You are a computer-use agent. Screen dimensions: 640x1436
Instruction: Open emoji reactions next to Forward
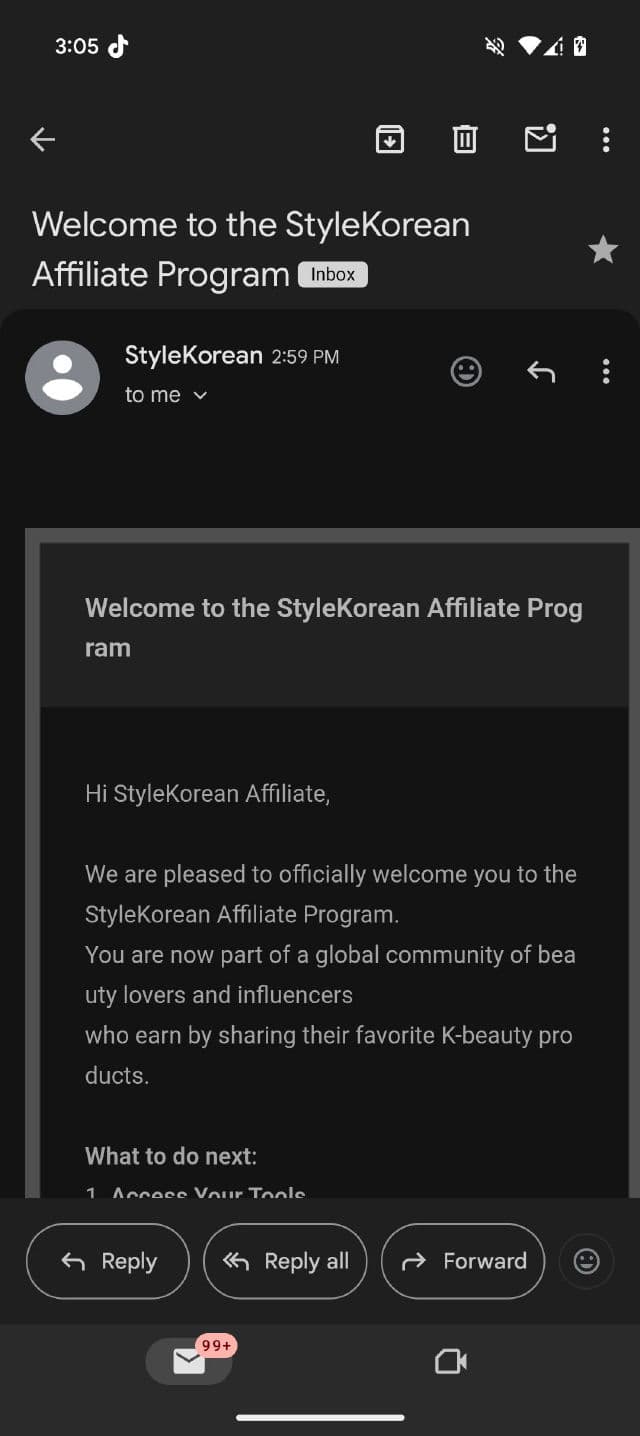click(587, 1261)
